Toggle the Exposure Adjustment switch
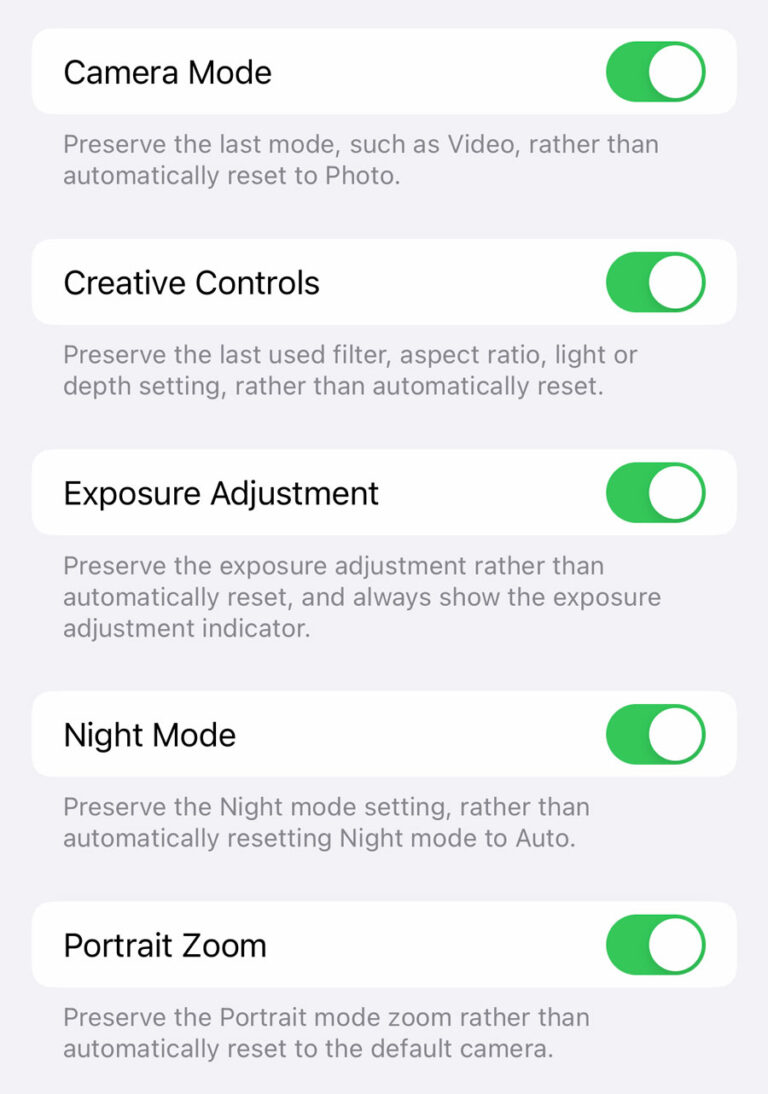Screen dimensions: 768x1094 654,492
